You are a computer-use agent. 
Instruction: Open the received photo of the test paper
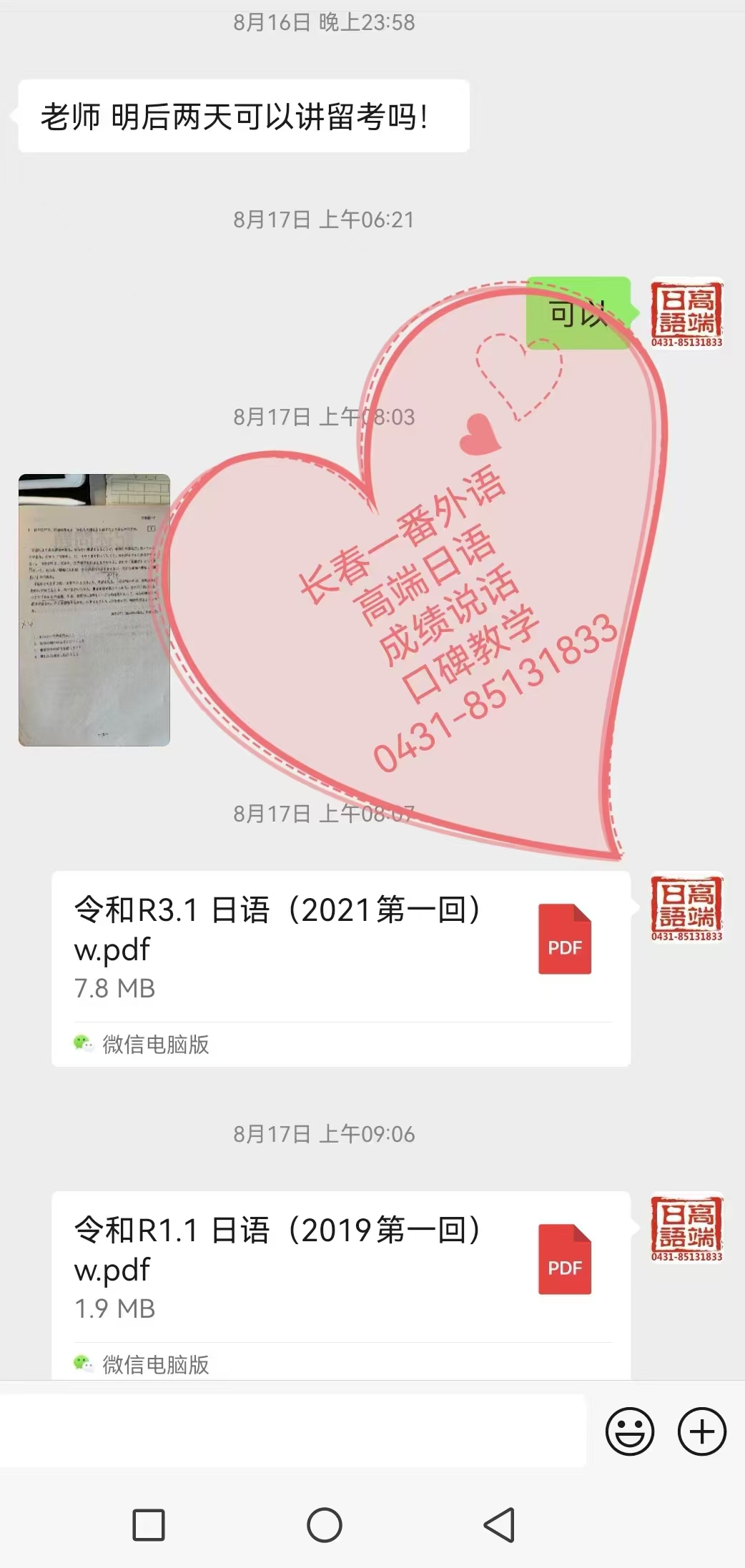(94, 609)
